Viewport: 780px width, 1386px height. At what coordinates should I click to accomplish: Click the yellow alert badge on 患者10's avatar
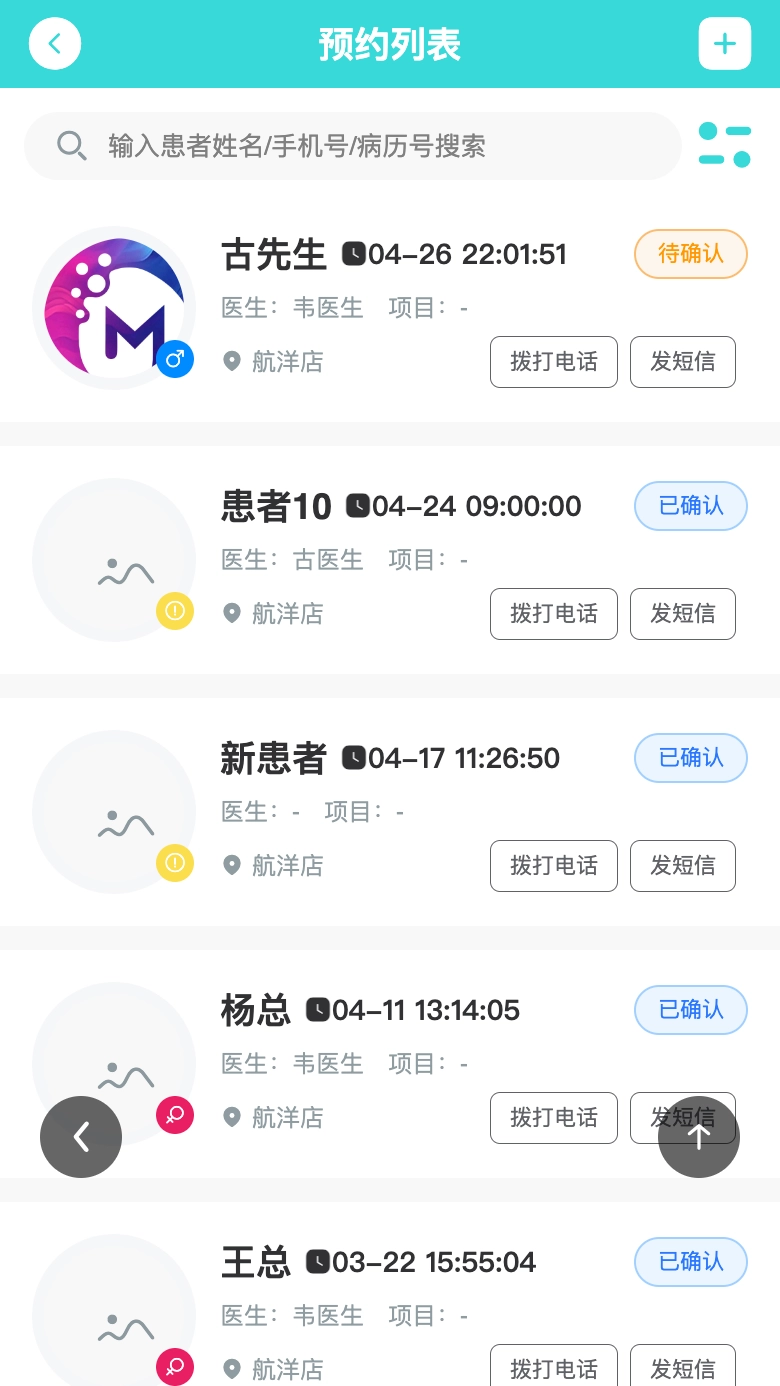tap(175, 611)
